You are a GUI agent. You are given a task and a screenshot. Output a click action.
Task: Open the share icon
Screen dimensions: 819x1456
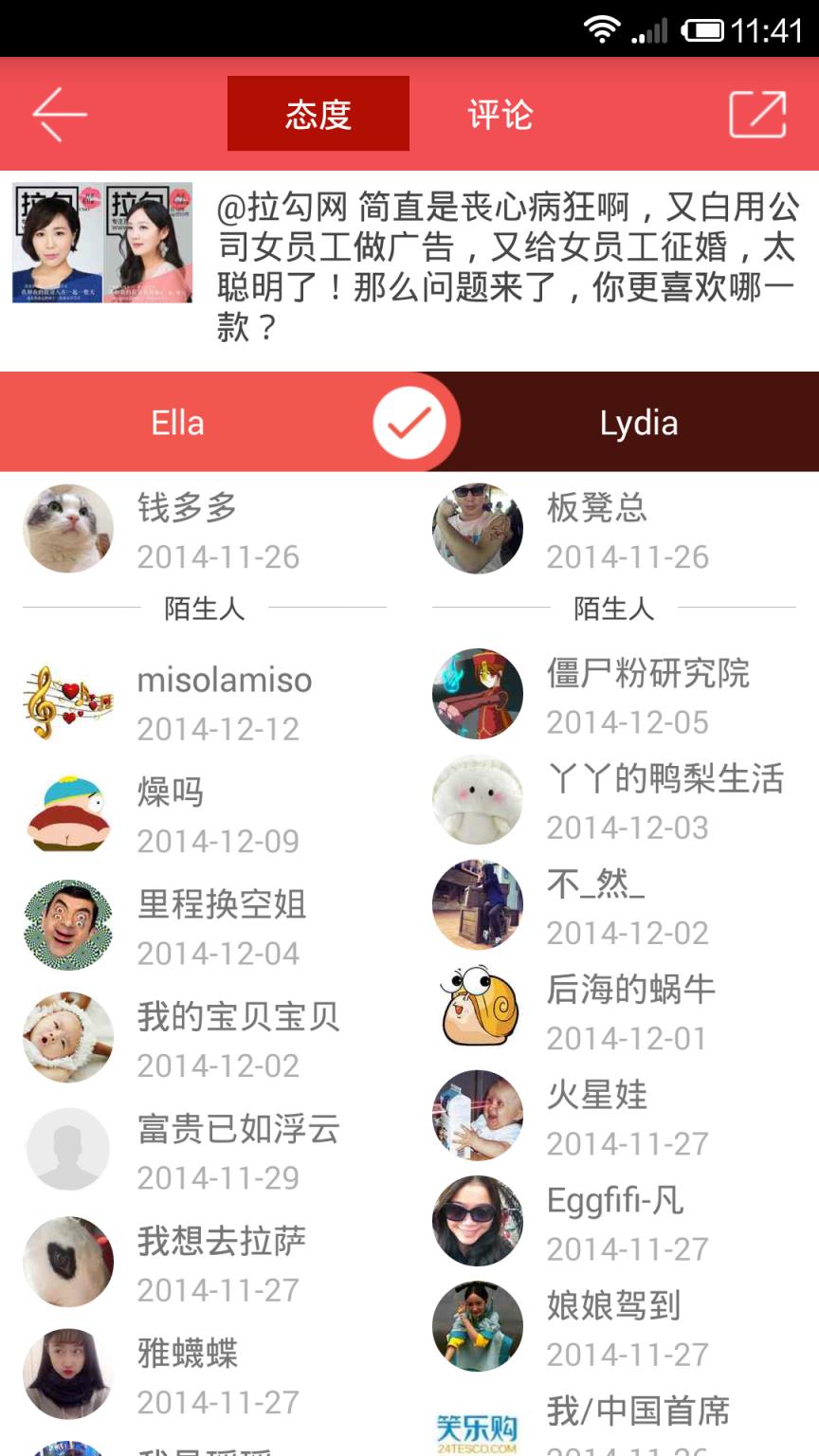[757, 115]
